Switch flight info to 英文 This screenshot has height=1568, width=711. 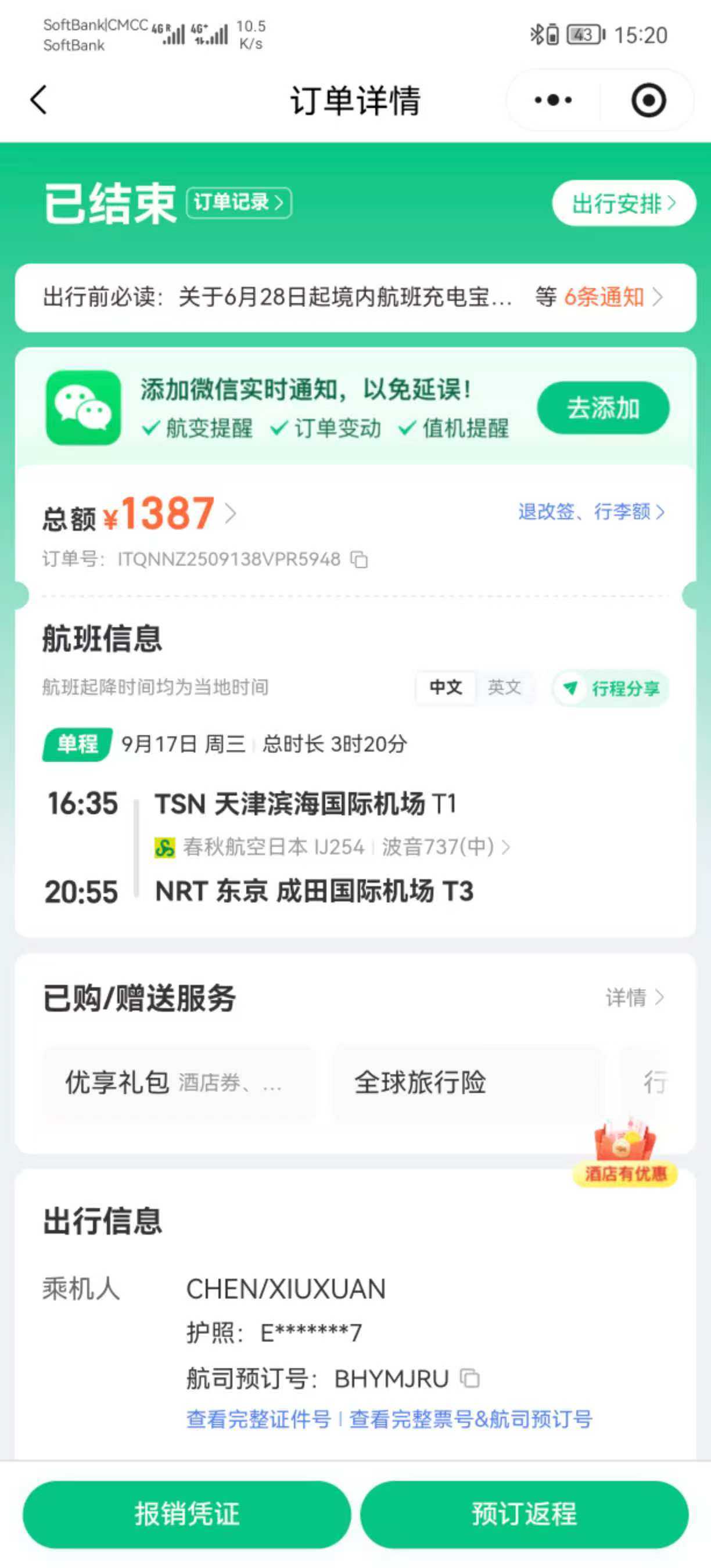tap(504, 688)
